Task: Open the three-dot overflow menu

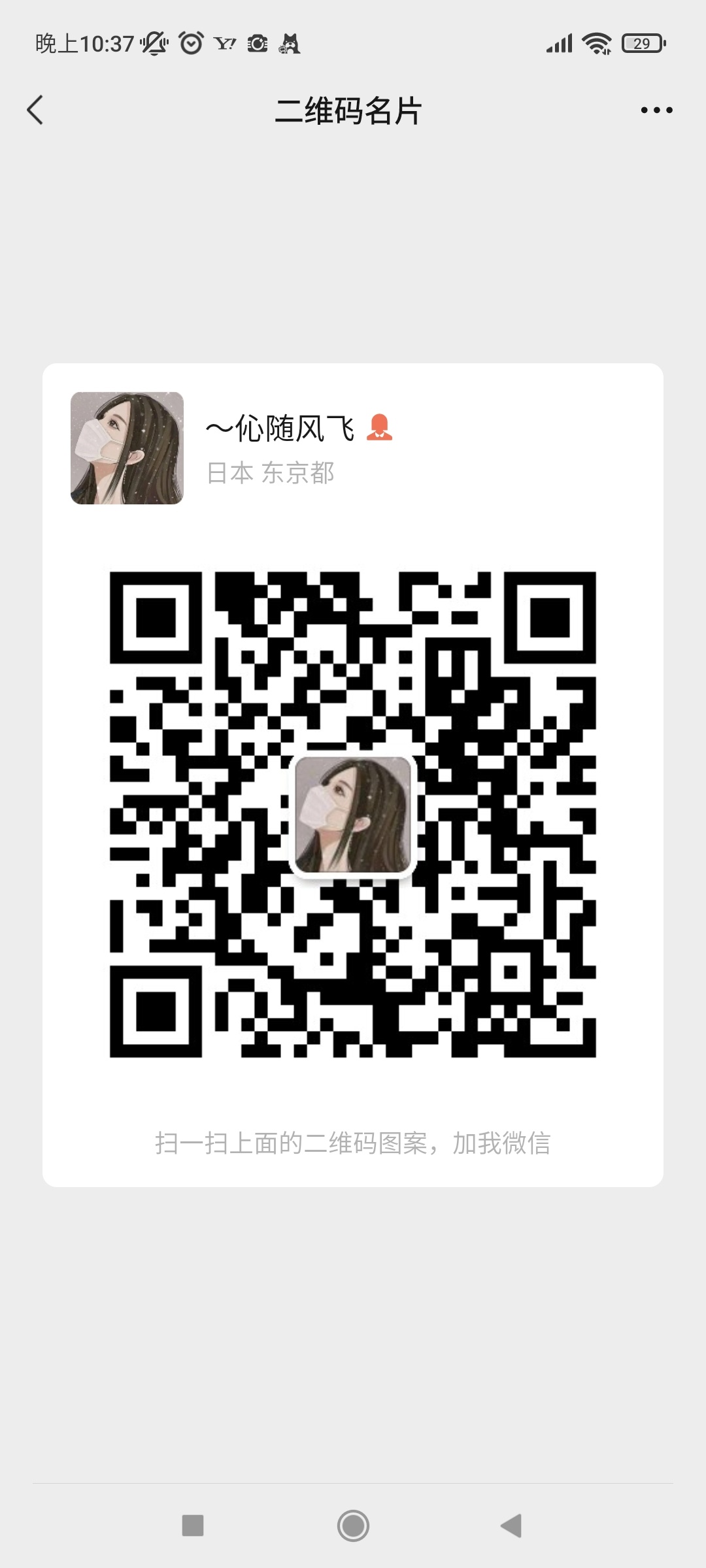Action: pos(656,110)
